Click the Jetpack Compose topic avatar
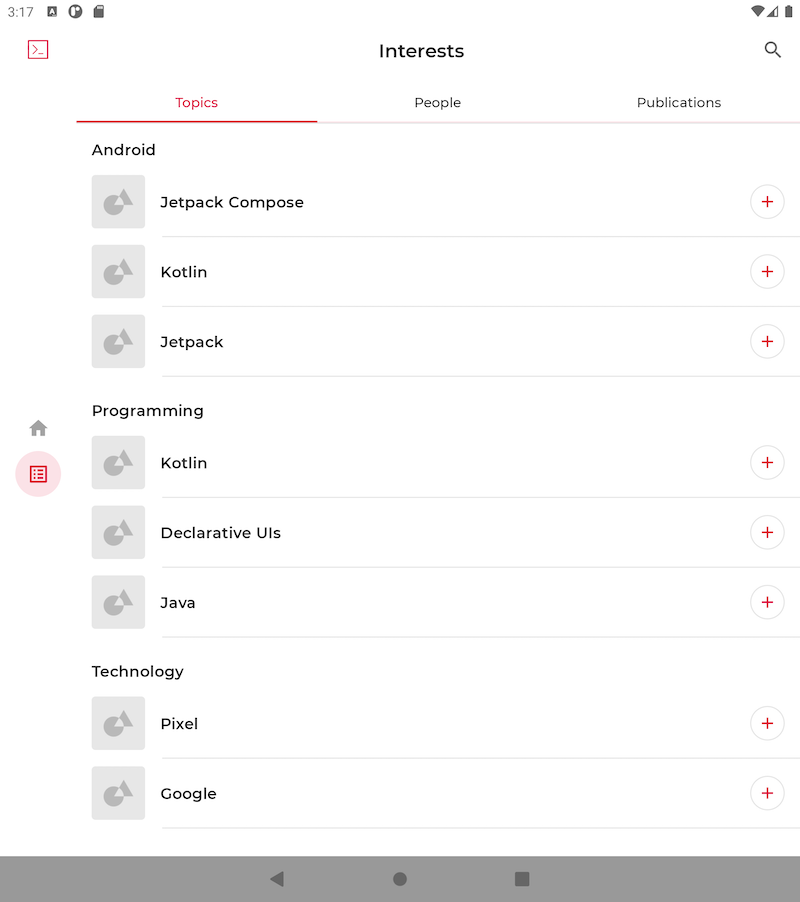The width and height of the screenshot is (800, 902). coord(118,202)
